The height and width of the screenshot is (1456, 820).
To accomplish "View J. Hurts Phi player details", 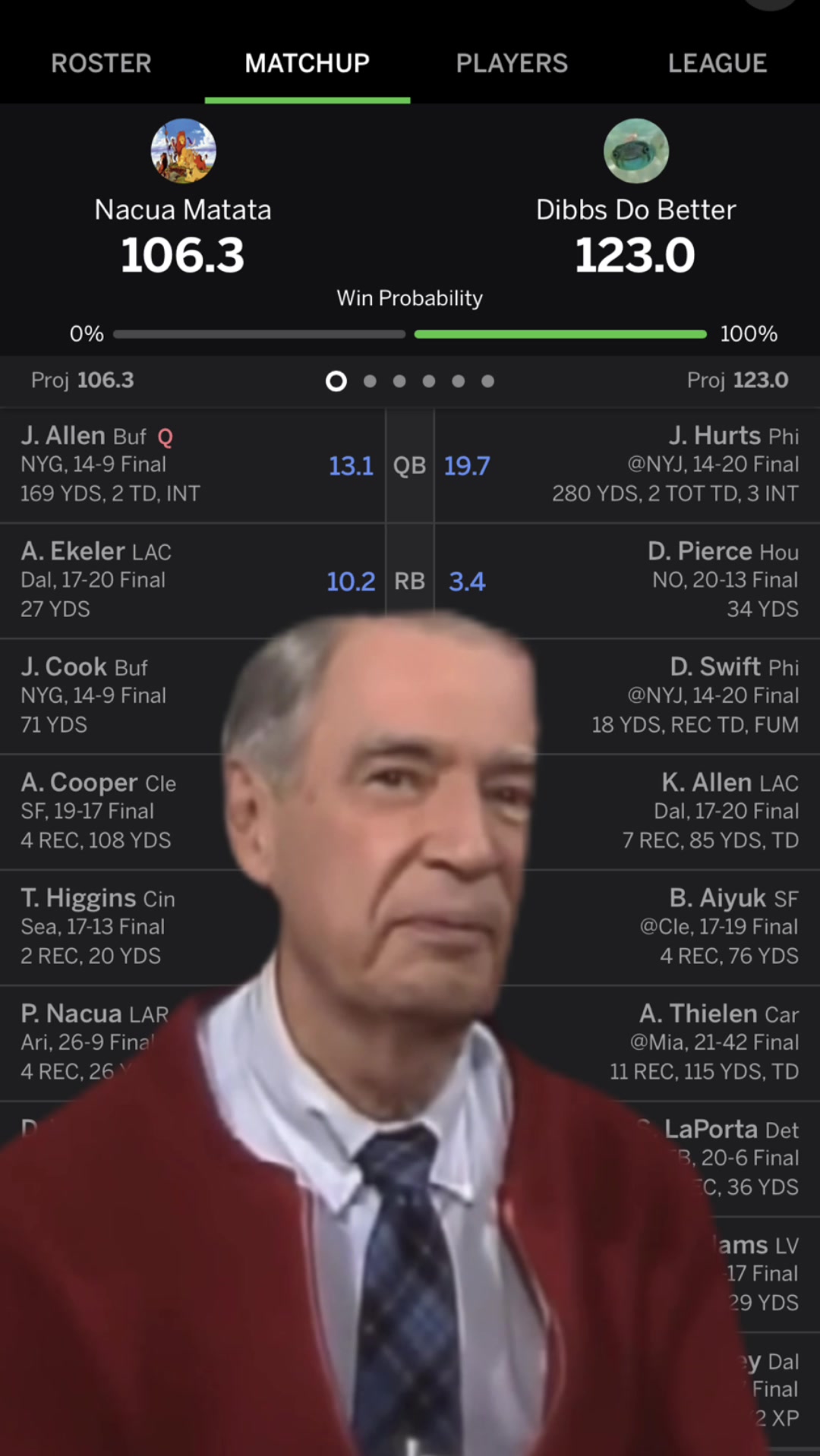I will point(627,465).
